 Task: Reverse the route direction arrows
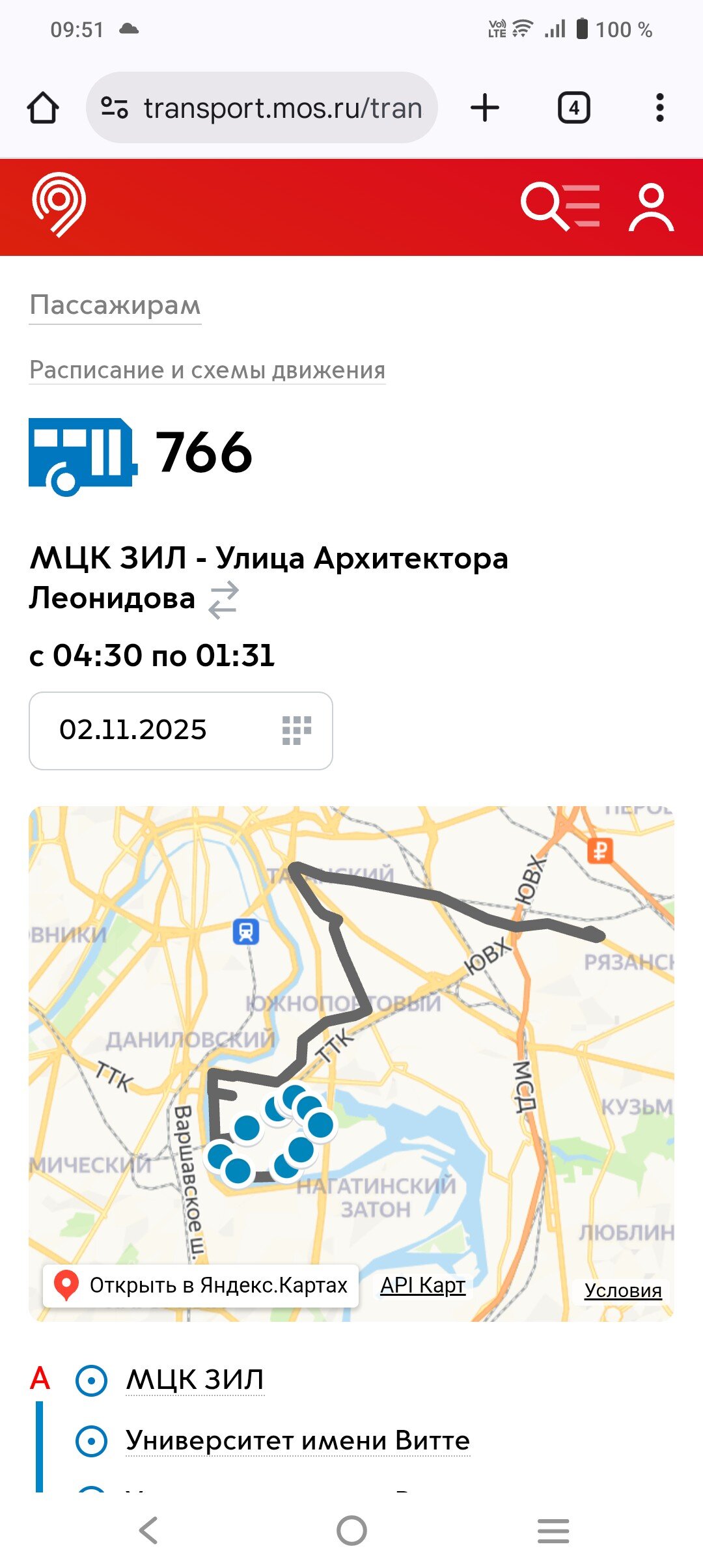coord(224,600)
